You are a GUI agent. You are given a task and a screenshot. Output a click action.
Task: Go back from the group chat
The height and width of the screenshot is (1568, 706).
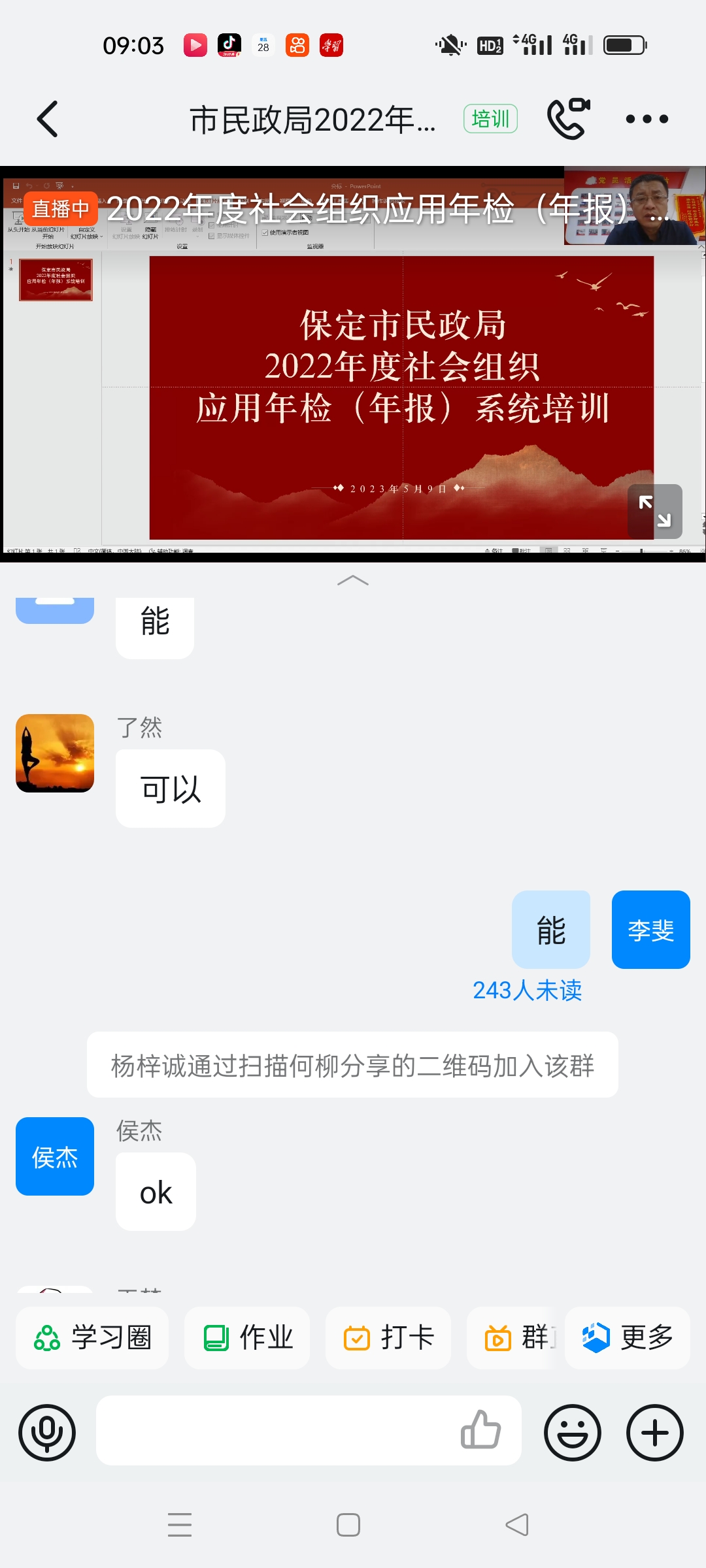point(48,119)
